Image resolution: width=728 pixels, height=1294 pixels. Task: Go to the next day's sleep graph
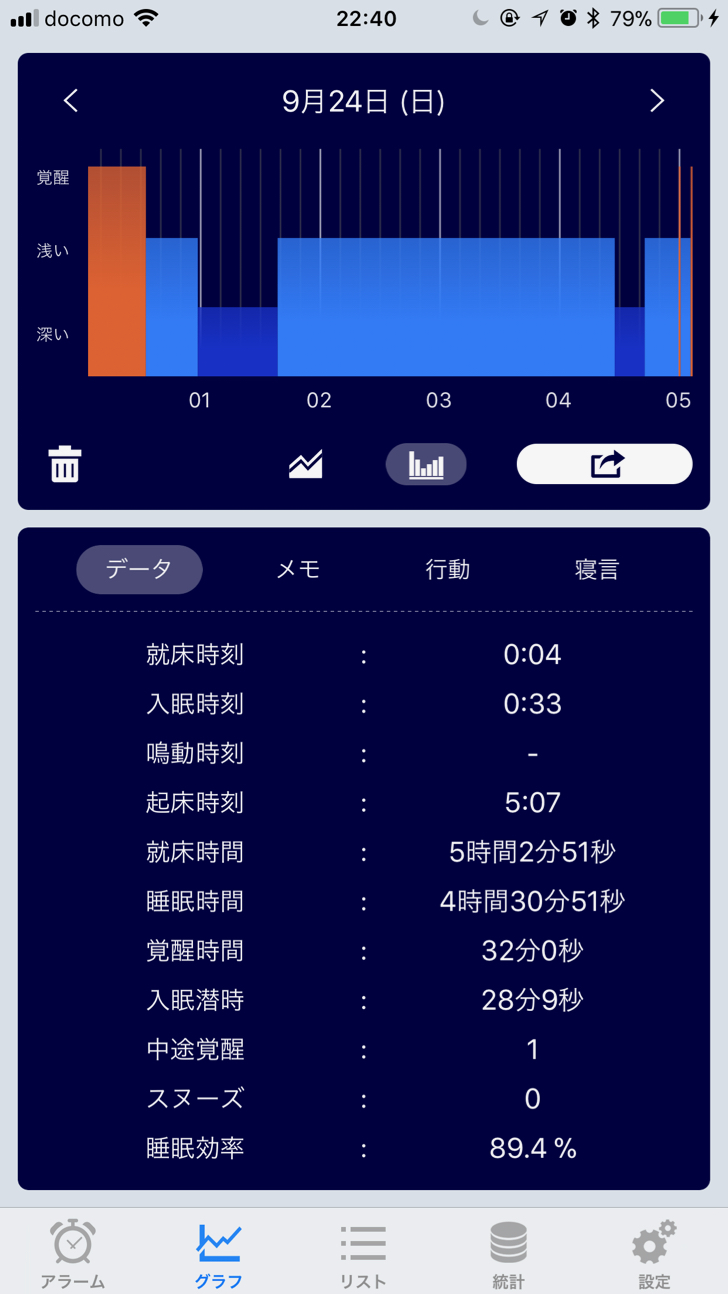pyautogui.click(x=657, y=101)
